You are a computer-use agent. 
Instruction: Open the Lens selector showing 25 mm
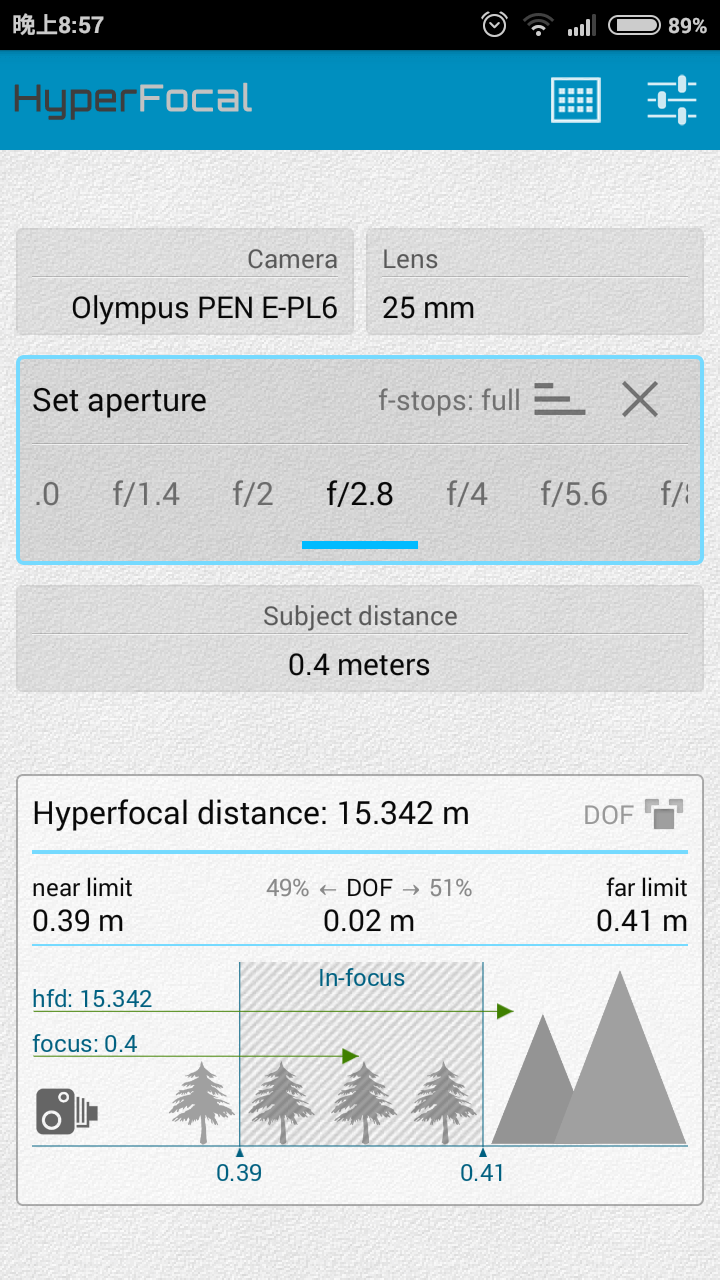[533, 283]
